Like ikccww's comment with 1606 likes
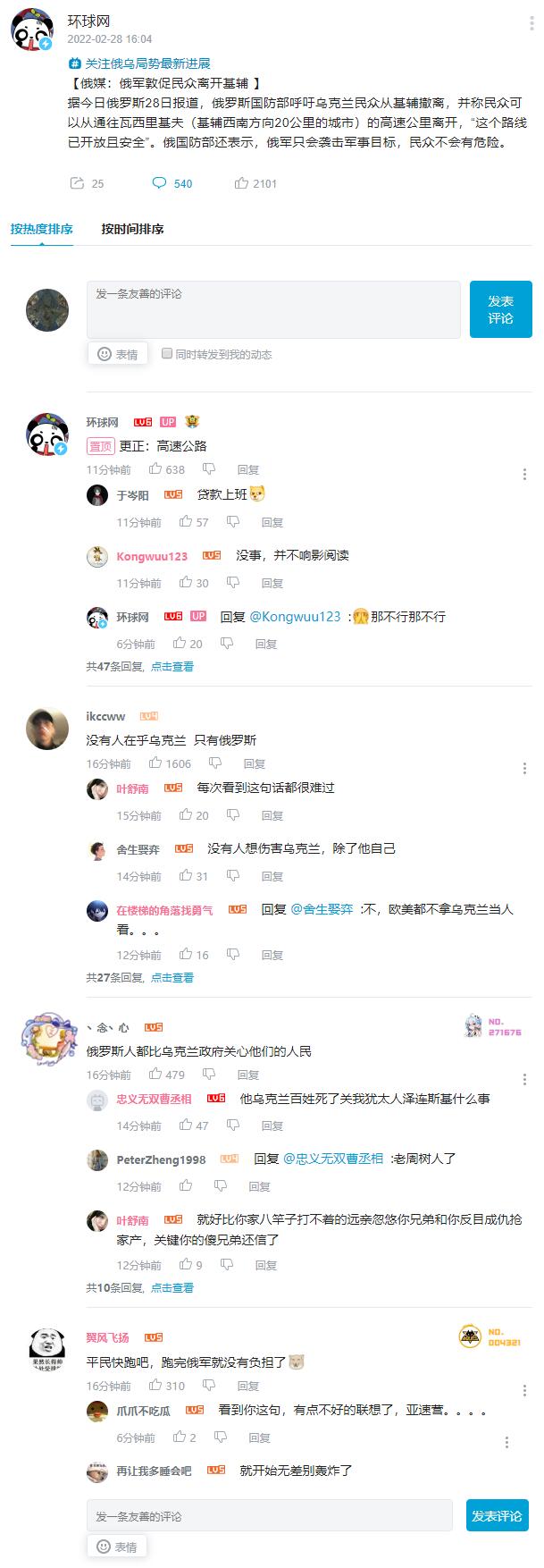Image resolution: width=544 pixels, height=1568 pixels. [156, 763]
